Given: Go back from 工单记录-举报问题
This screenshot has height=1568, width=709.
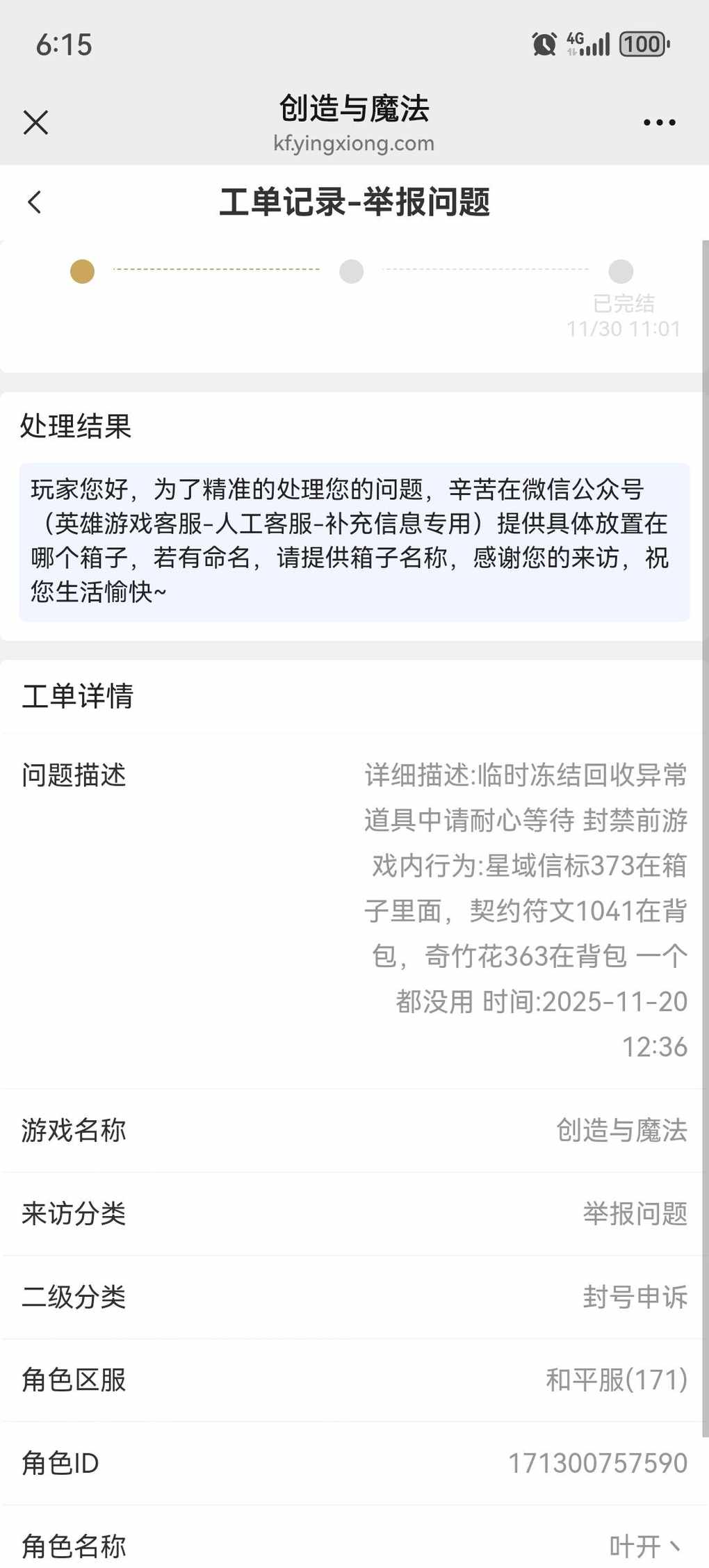Looking at the screenshot, I should pos(35,202).
